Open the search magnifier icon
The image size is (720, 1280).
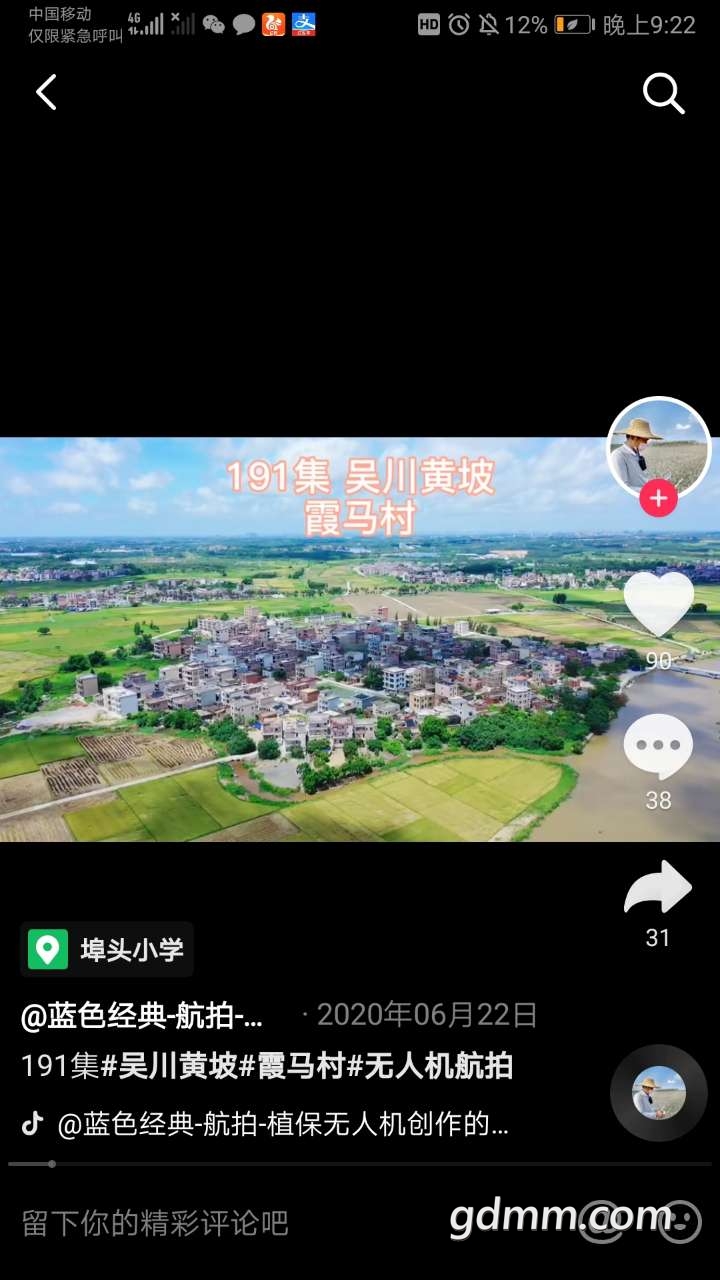(663, 93)
